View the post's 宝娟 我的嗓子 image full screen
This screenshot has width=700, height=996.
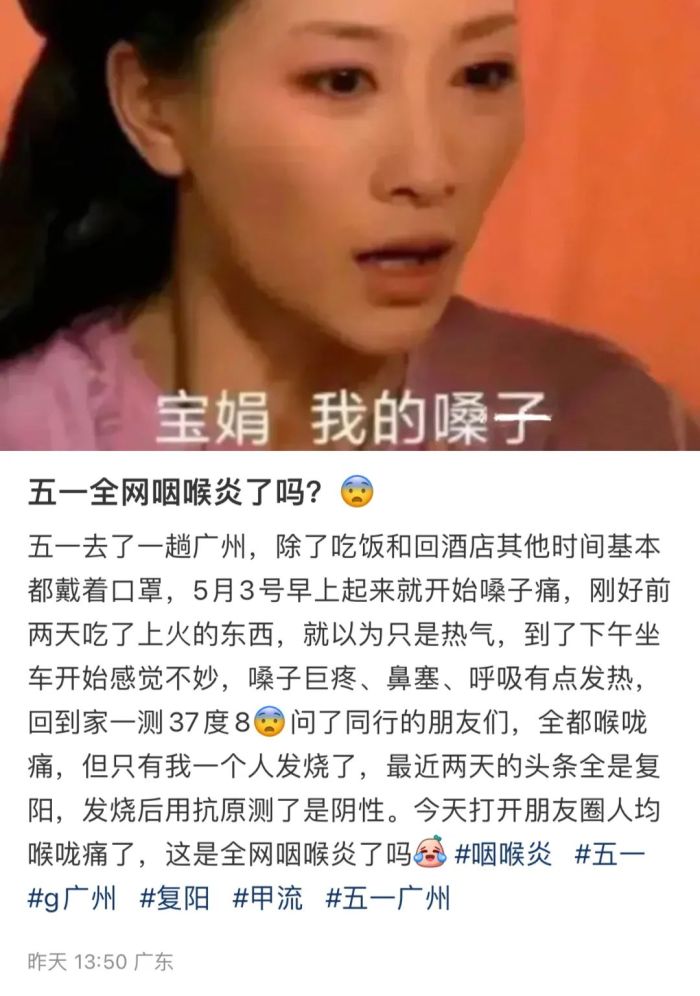click(350, 225)
